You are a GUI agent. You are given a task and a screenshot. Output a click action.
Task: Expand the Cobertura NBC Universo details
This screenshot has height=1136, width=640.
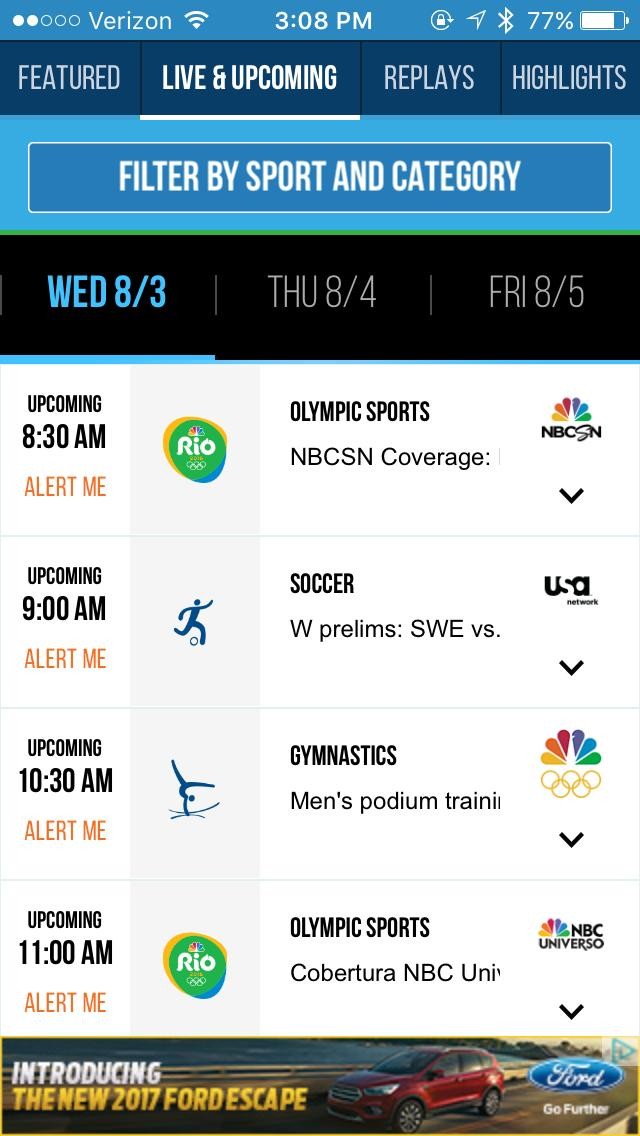coord(572,1011)
